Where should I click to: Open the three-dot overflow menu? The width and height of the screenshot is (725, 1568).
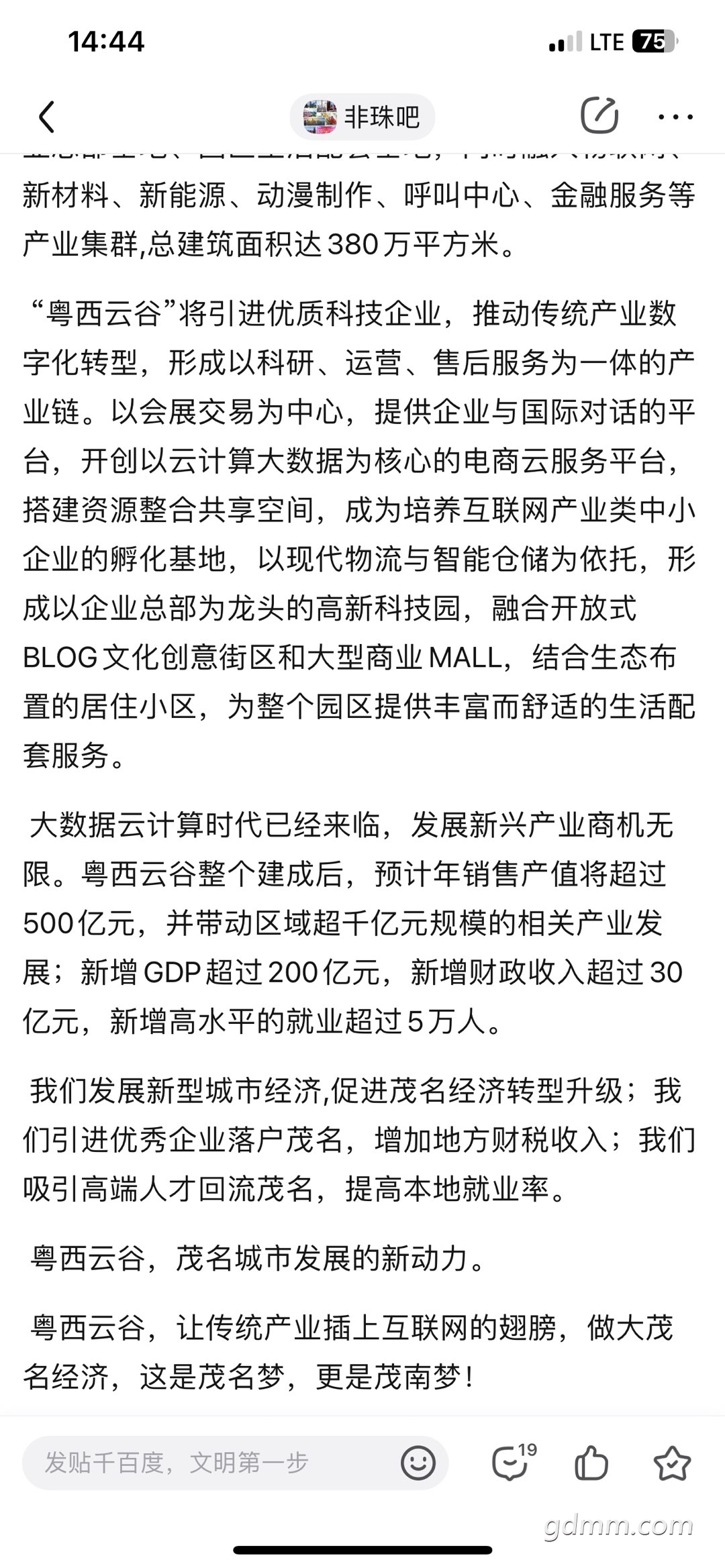(675, 117)
